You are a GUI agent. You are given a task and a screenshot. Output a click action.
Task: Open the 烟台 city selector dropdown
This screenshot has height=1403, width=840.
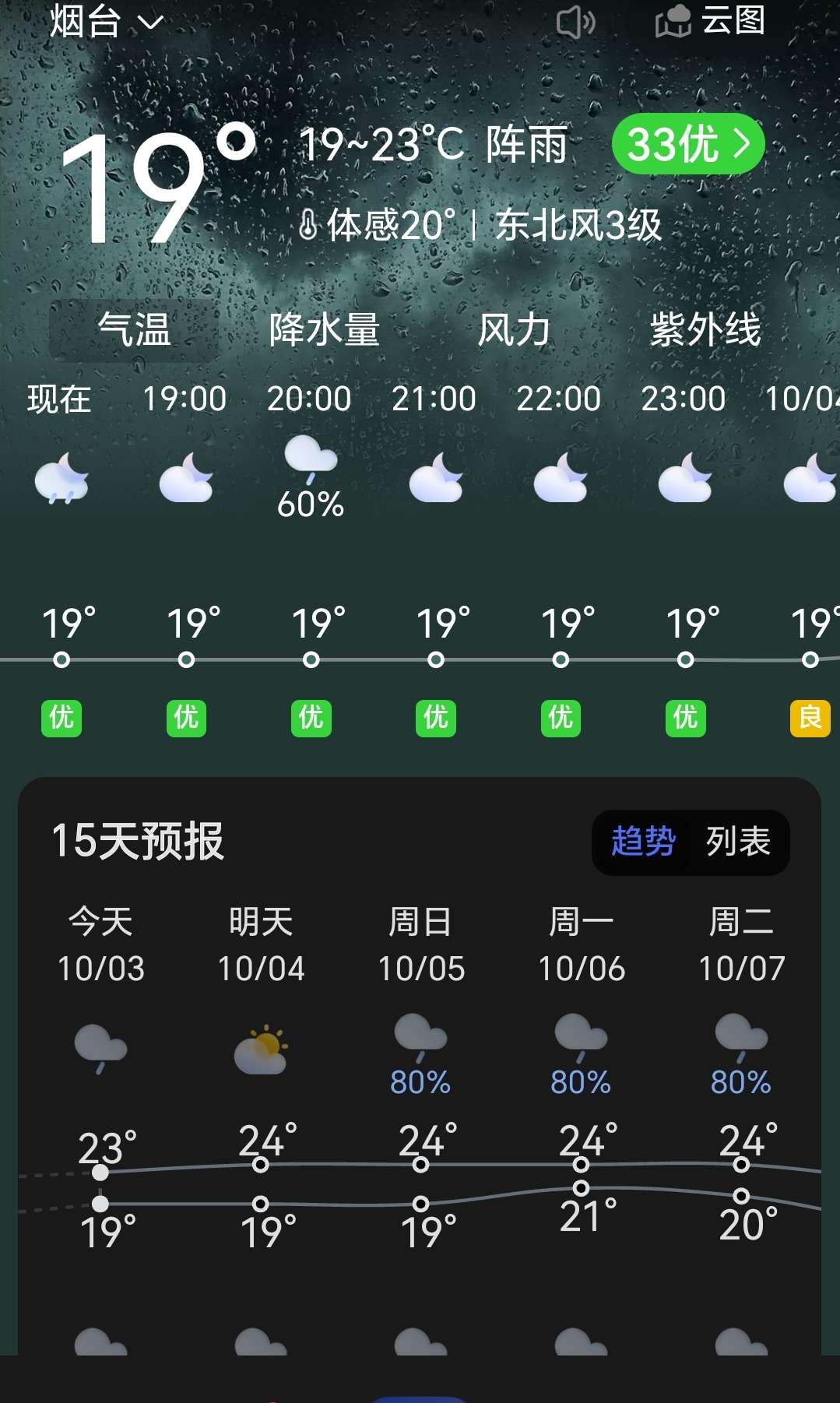point(107,21)
